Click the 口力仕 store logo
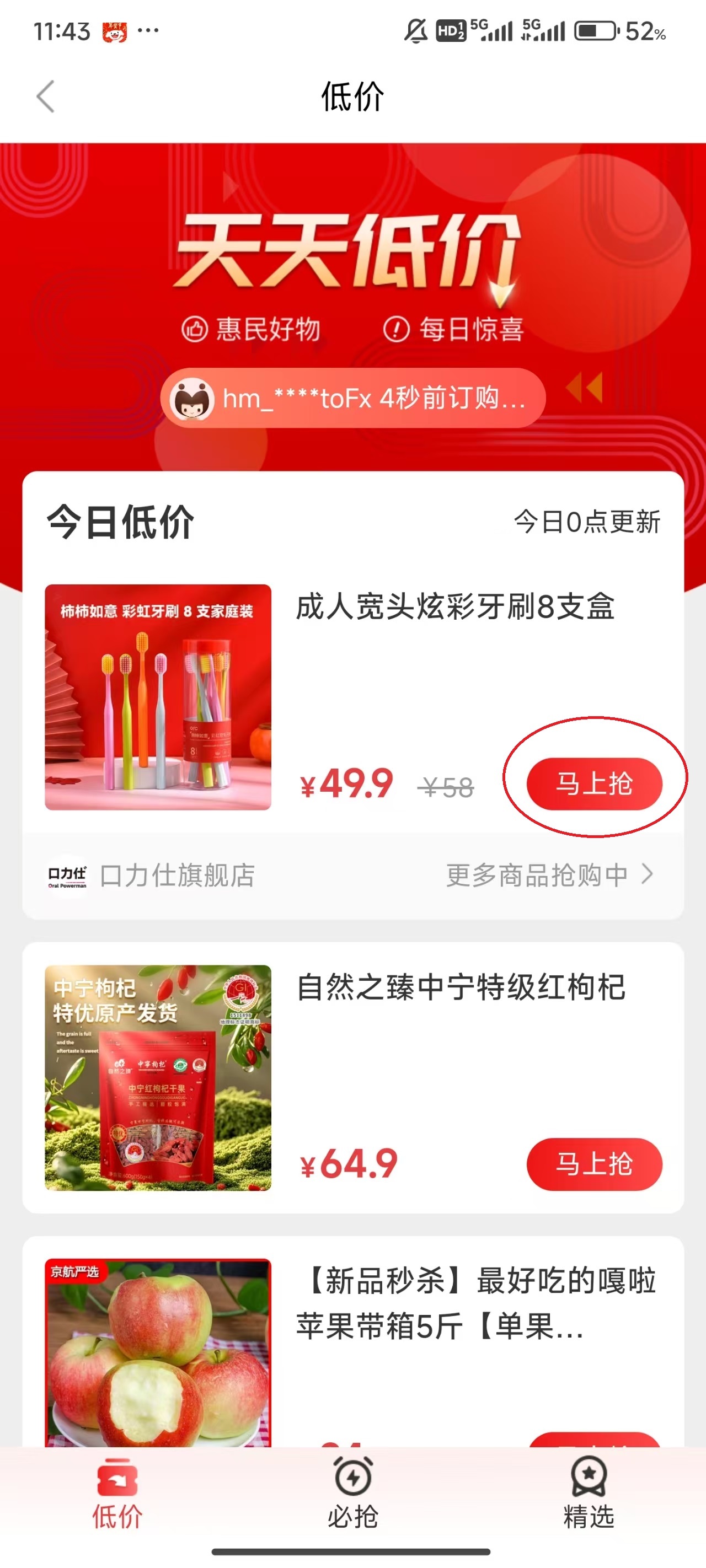 [x=66, y=873]
